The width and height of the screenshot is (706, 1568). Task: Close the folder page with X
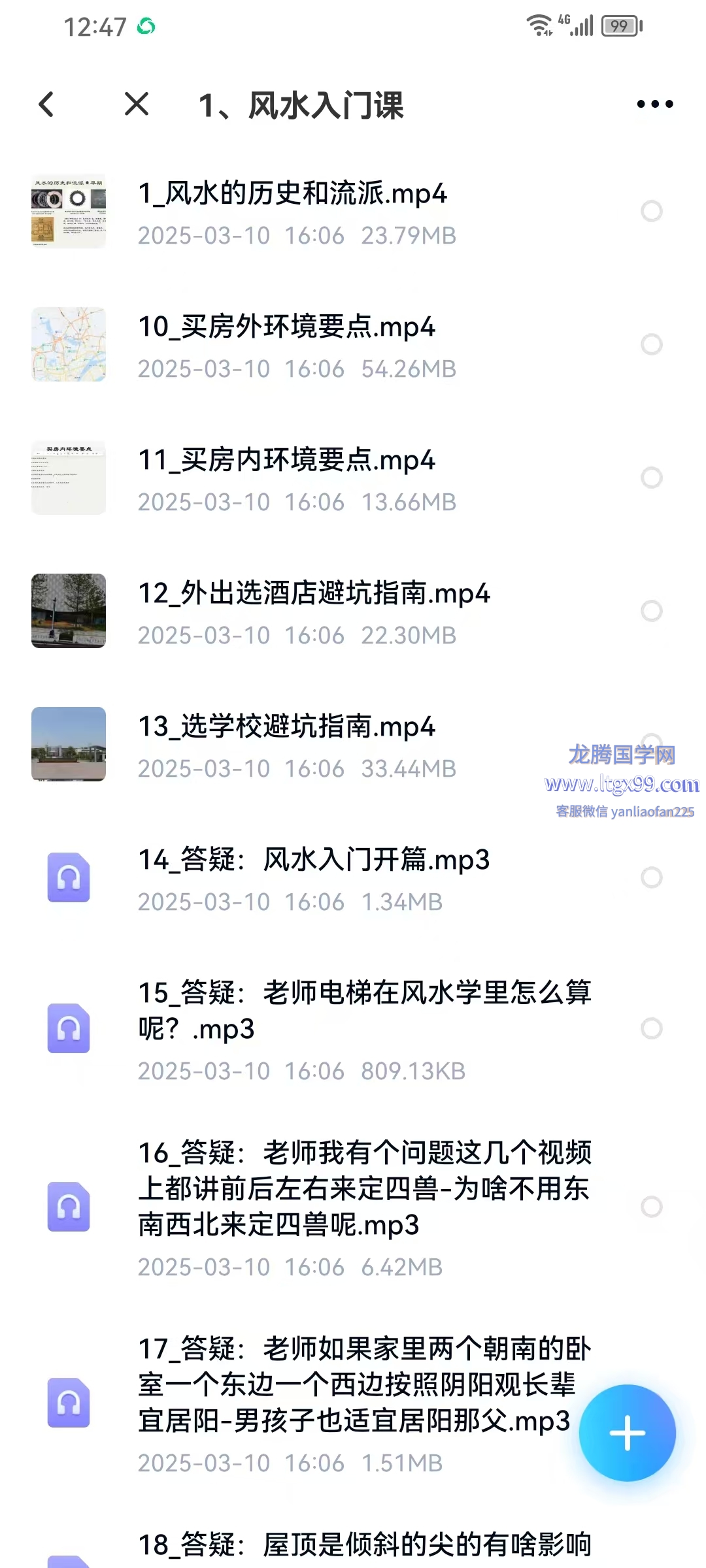tap(137, 105)
